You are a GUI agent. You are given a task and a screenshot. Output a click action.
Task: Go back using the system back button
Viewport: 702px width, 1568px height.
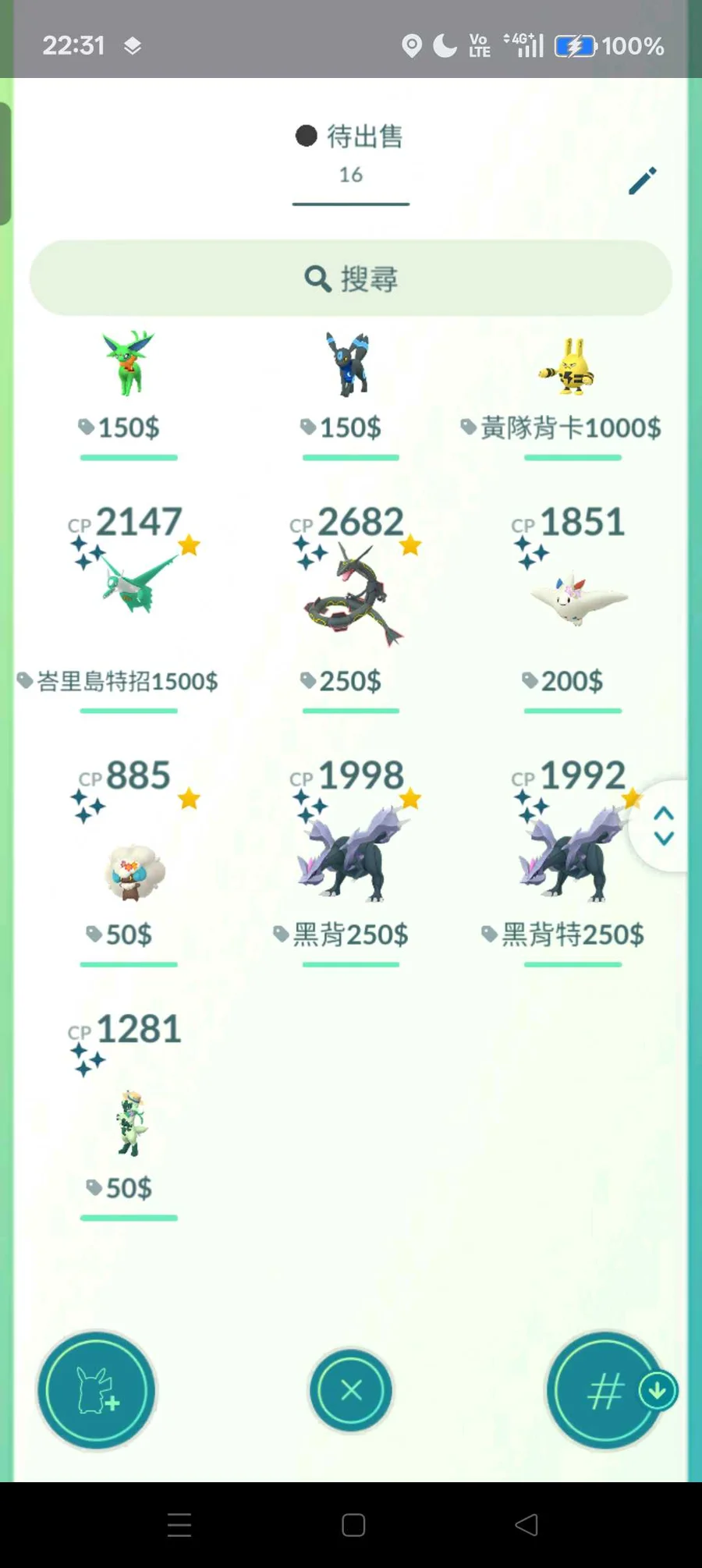[526, 1524]
